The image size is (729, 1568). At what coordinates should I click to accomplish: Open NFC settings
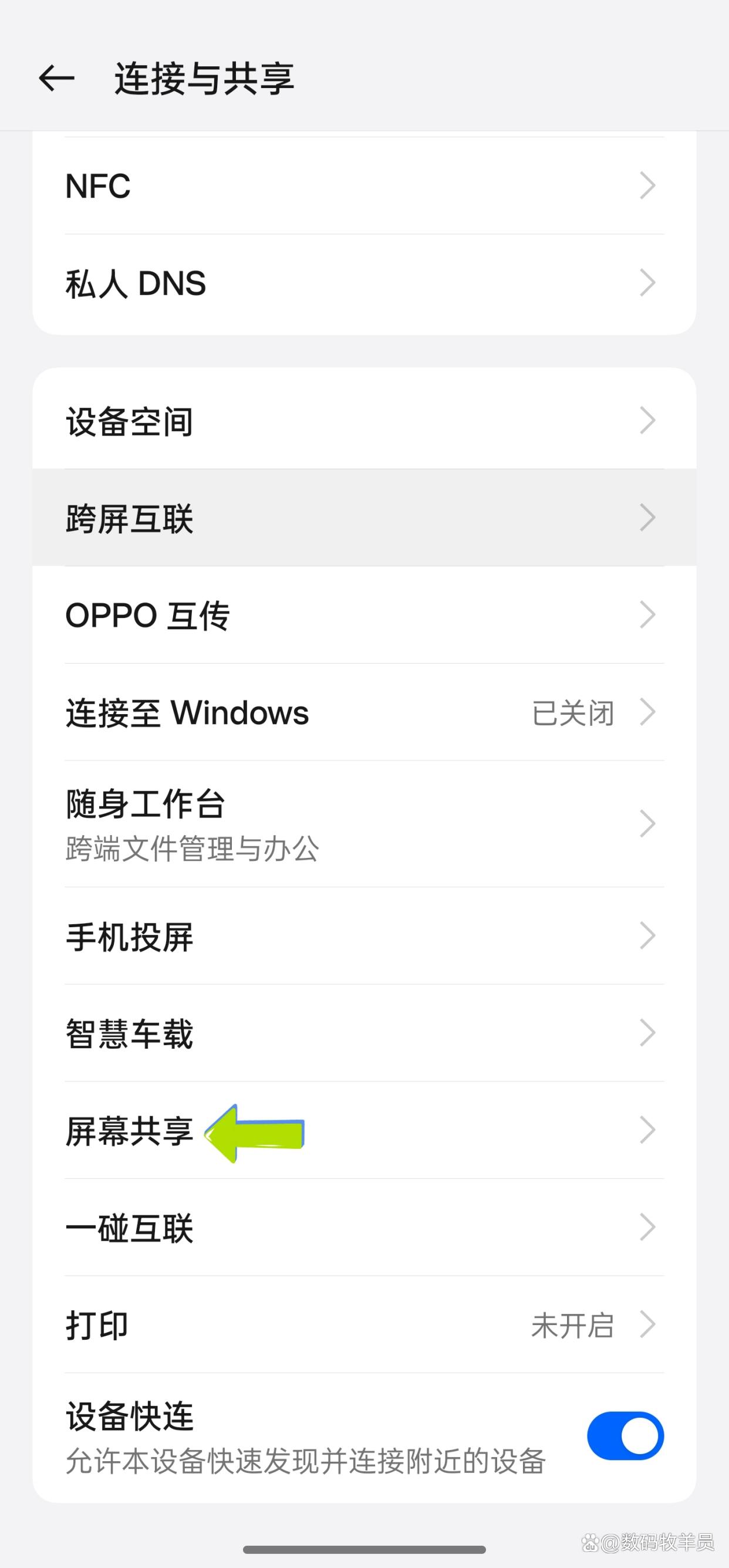point(364,185)
